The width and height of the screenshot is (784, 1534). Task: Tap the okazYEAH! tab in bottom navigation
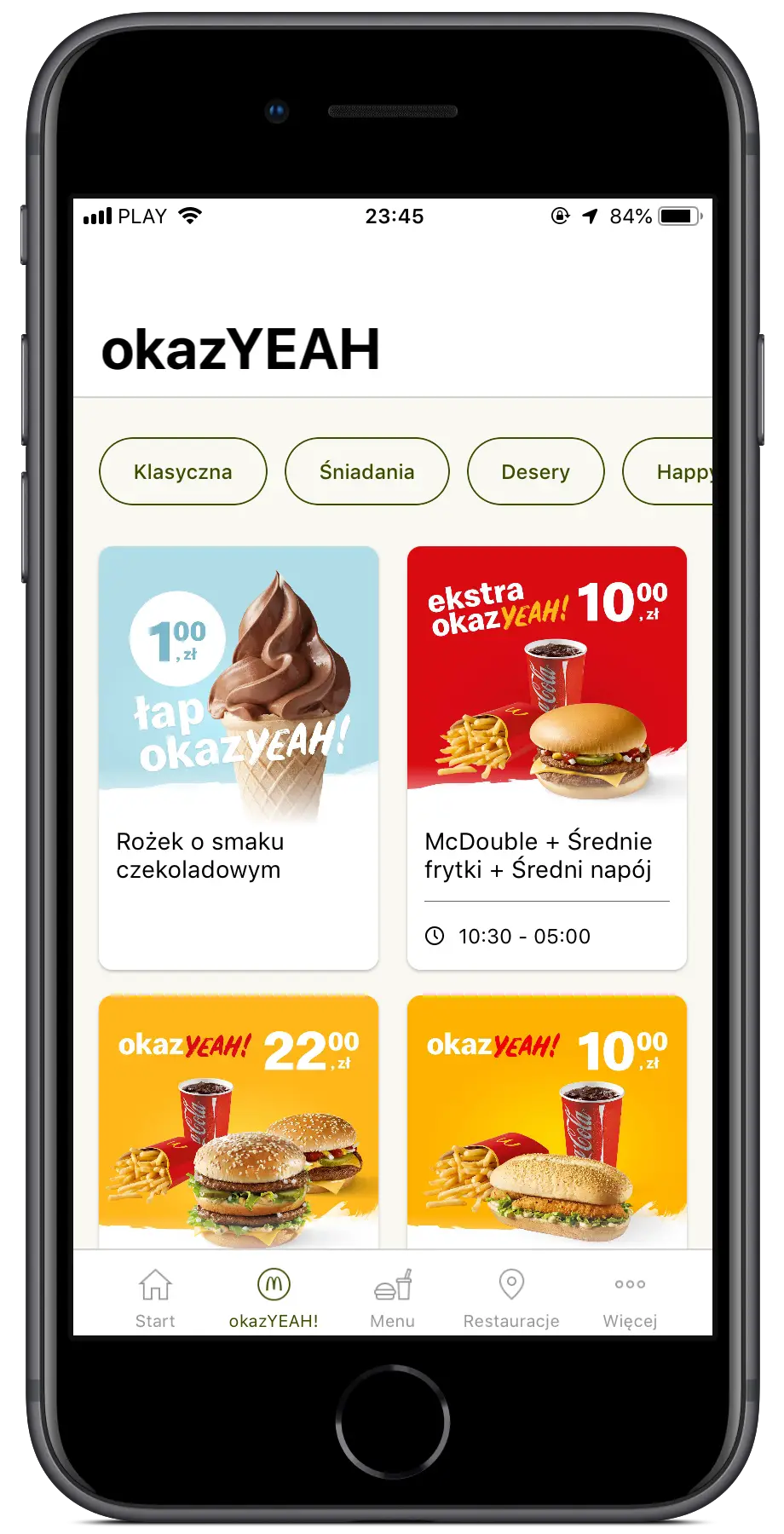coord(274,1298)
